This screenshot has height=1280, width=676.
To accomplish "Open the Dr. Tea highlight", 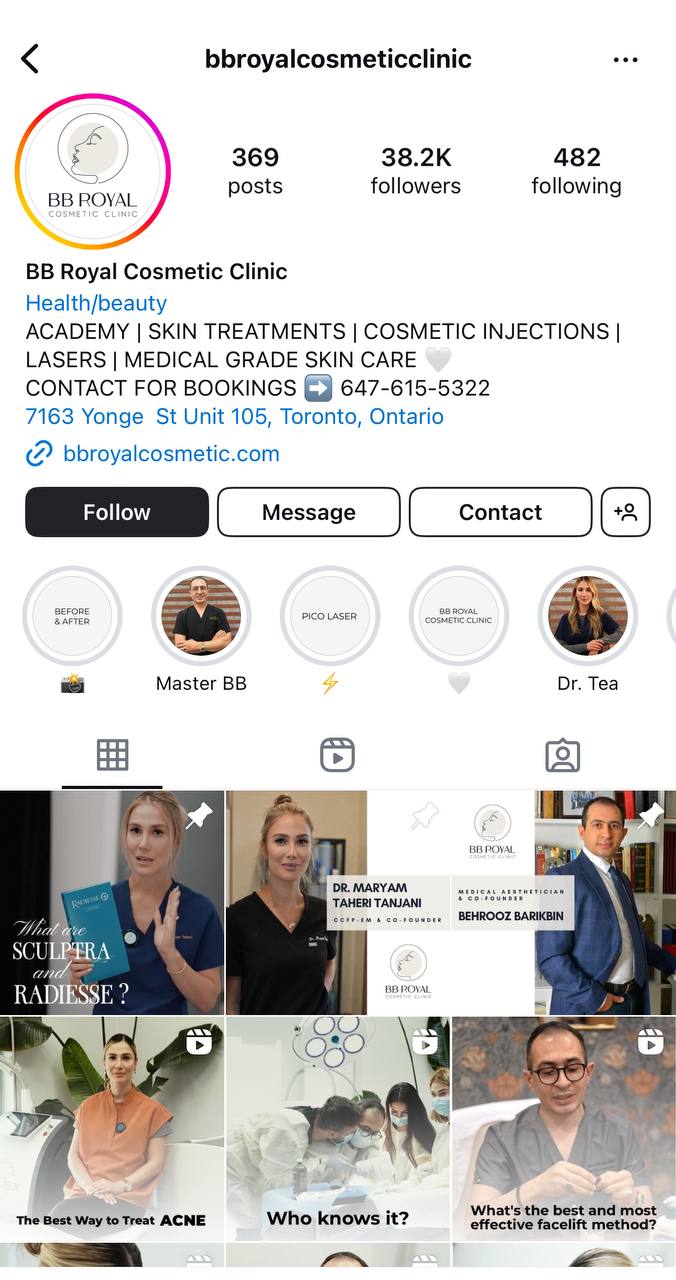I will [587, 617].
